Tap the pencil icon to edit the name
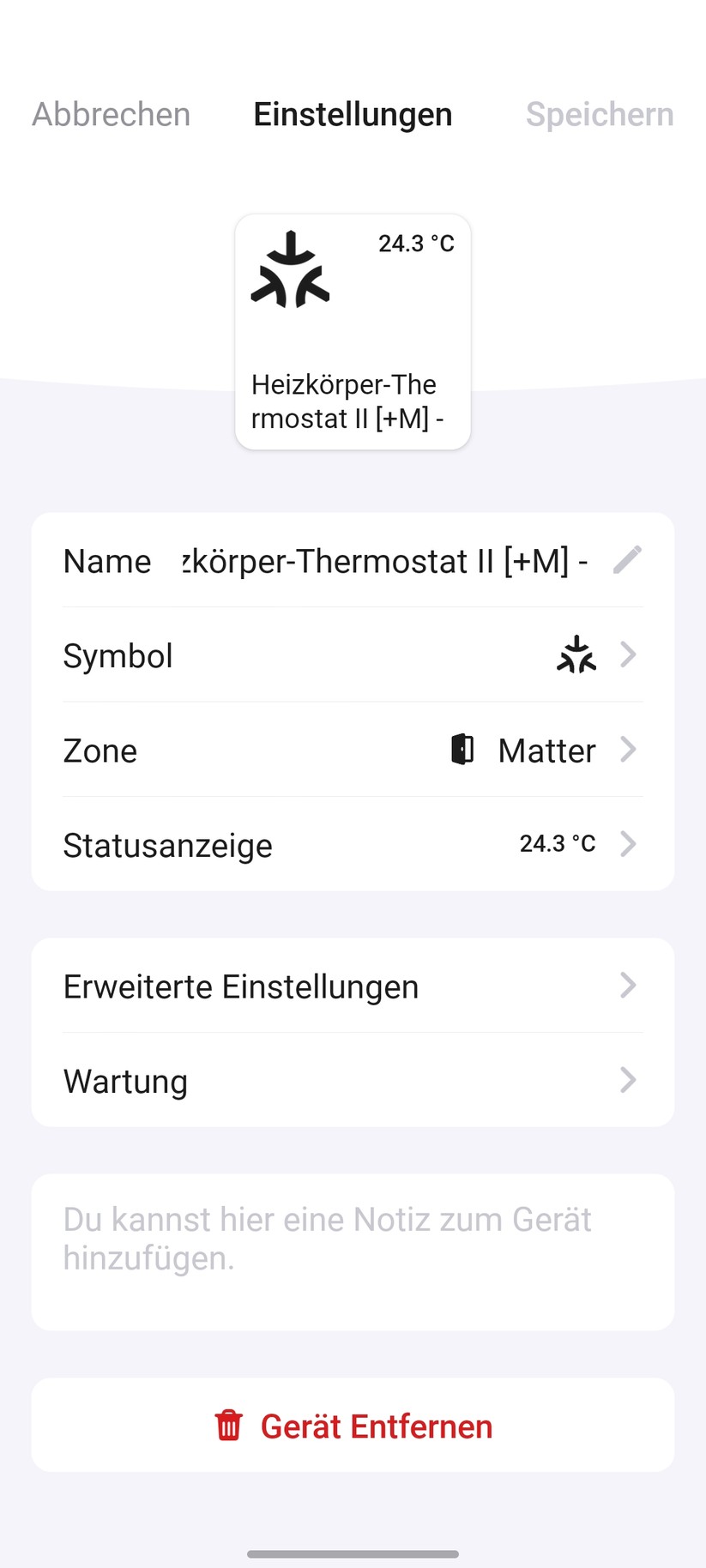706x1568 pixels. (628, 560)
